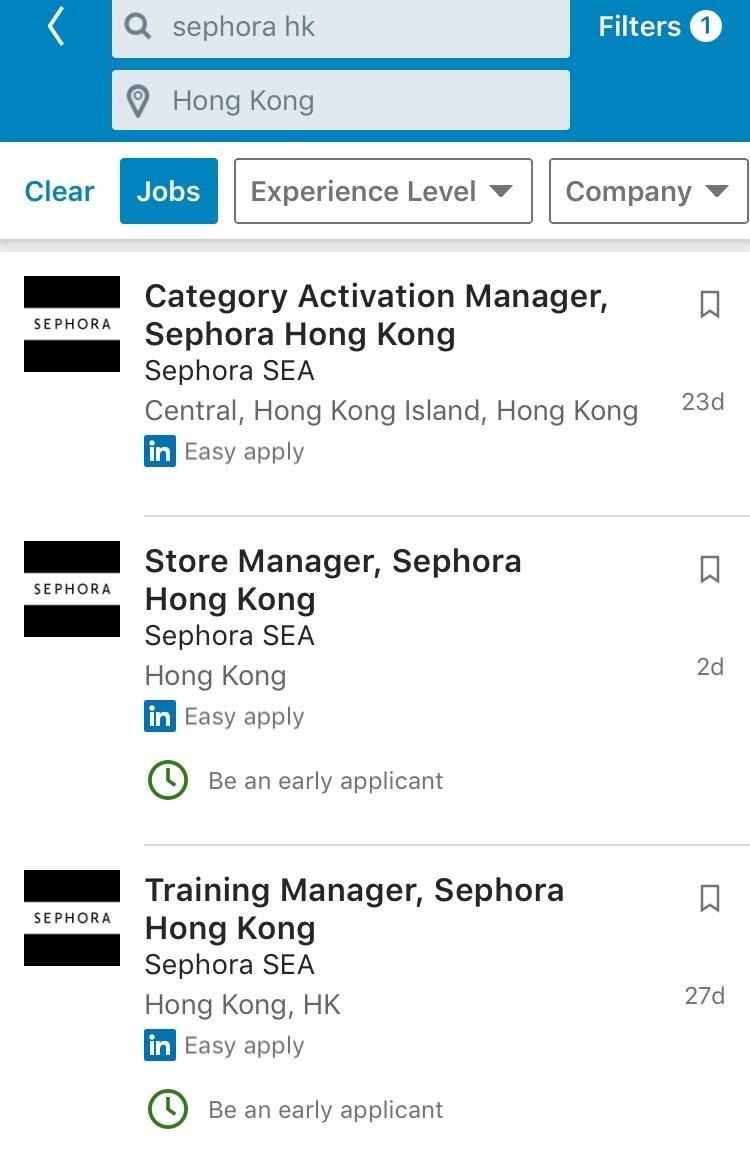Edit the "sephora hk" search field
This screenshot has width=750, height=1161.
340,28
